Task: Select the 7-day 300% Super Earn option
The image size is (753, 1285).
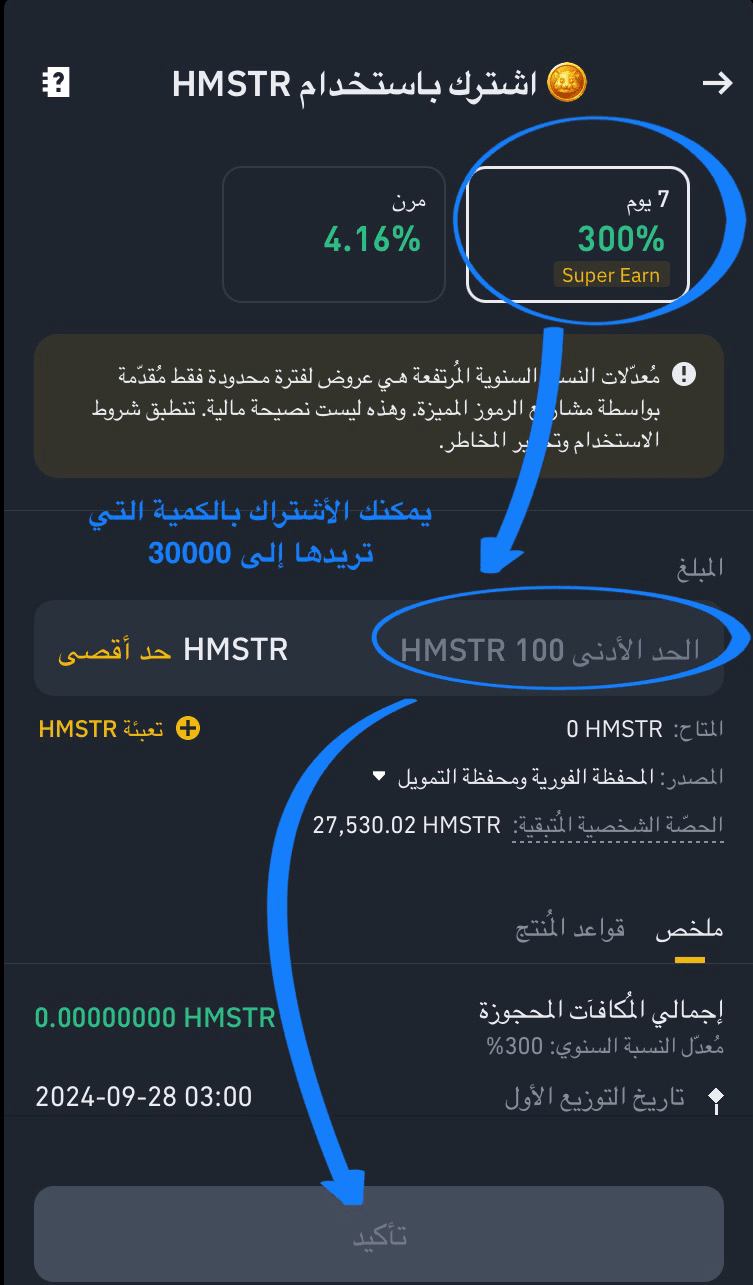Action: pyautogui.click(x=577, y=234)
